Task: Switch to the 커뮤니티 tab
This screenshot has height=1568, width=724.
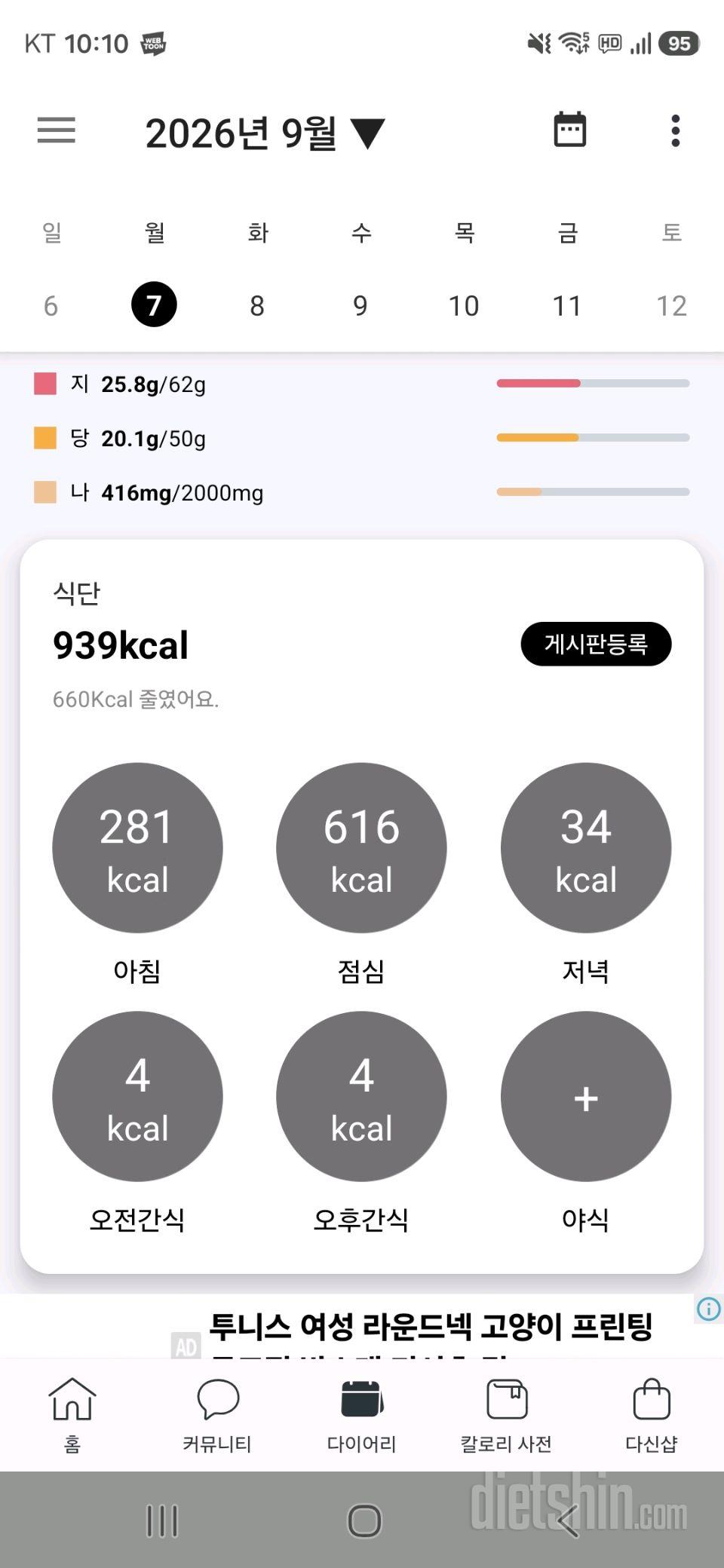Action: [217, 1415]
